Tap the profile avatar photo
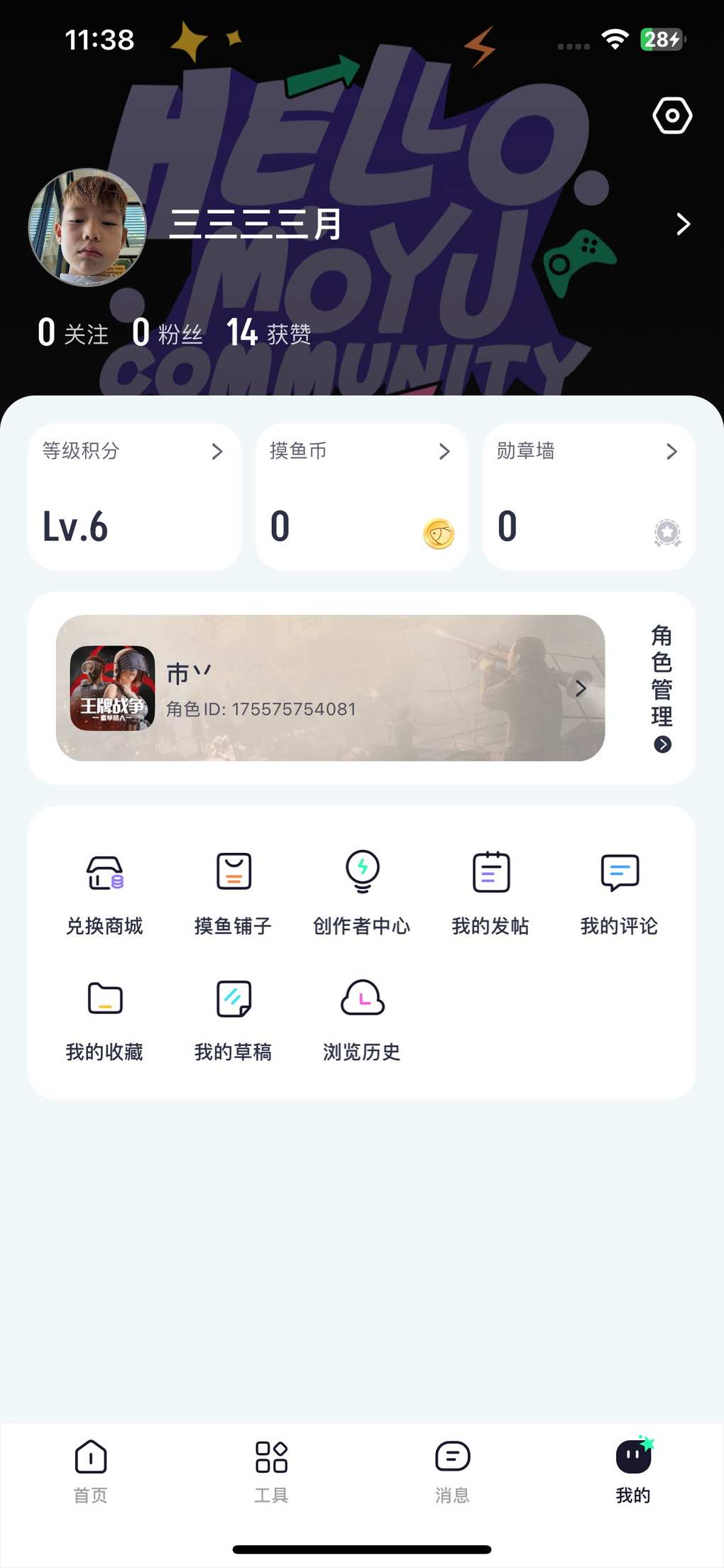 pos(87,227)
